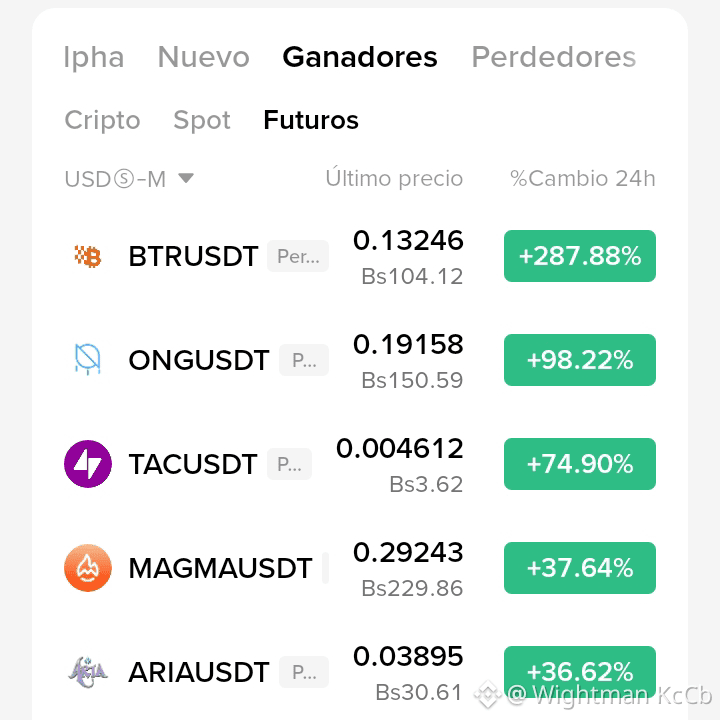Image resolution: width=720 pixels, height=720 pixels.
Task: View TACUSDT contract details
Action: pos(360,464)
